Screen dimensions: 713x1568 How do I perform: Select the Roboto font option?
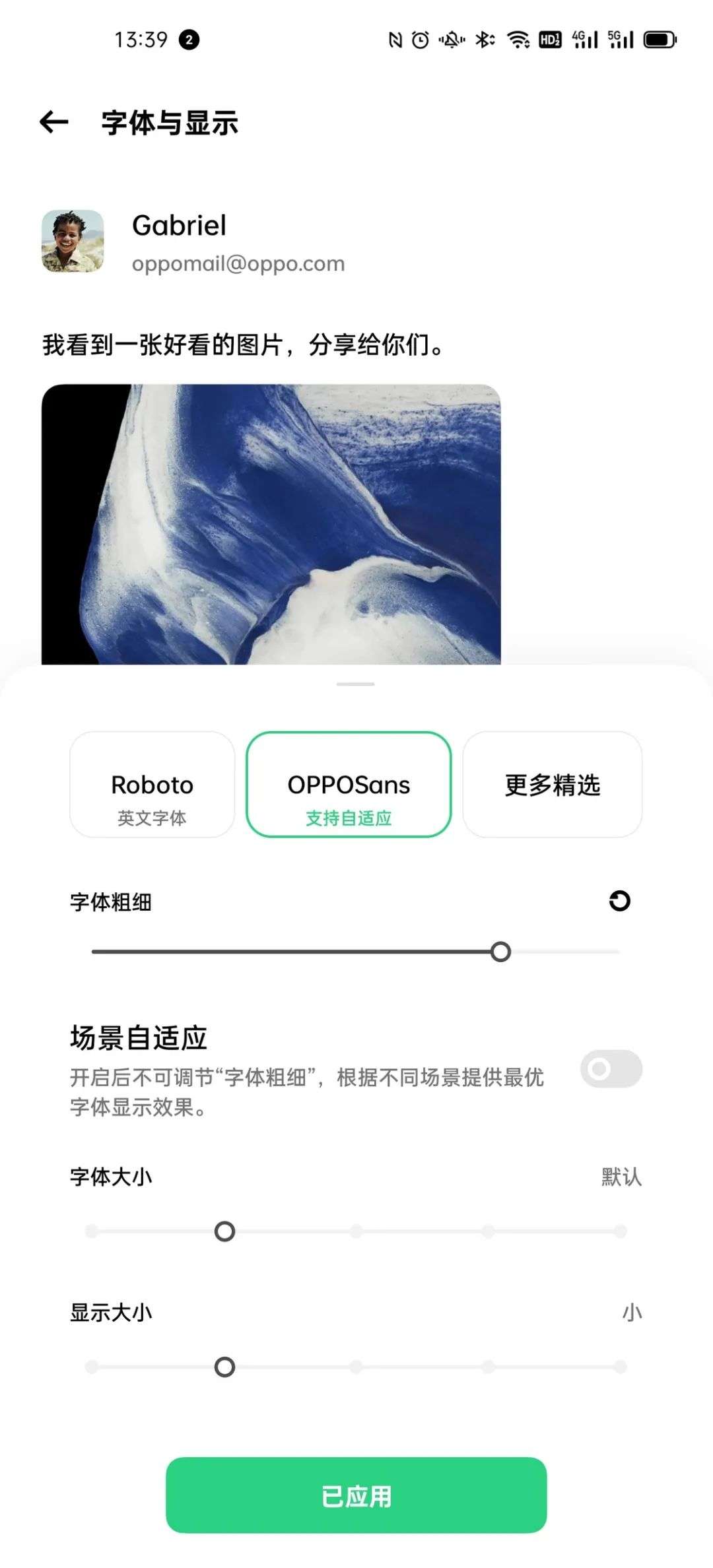[x=152, y=784]
